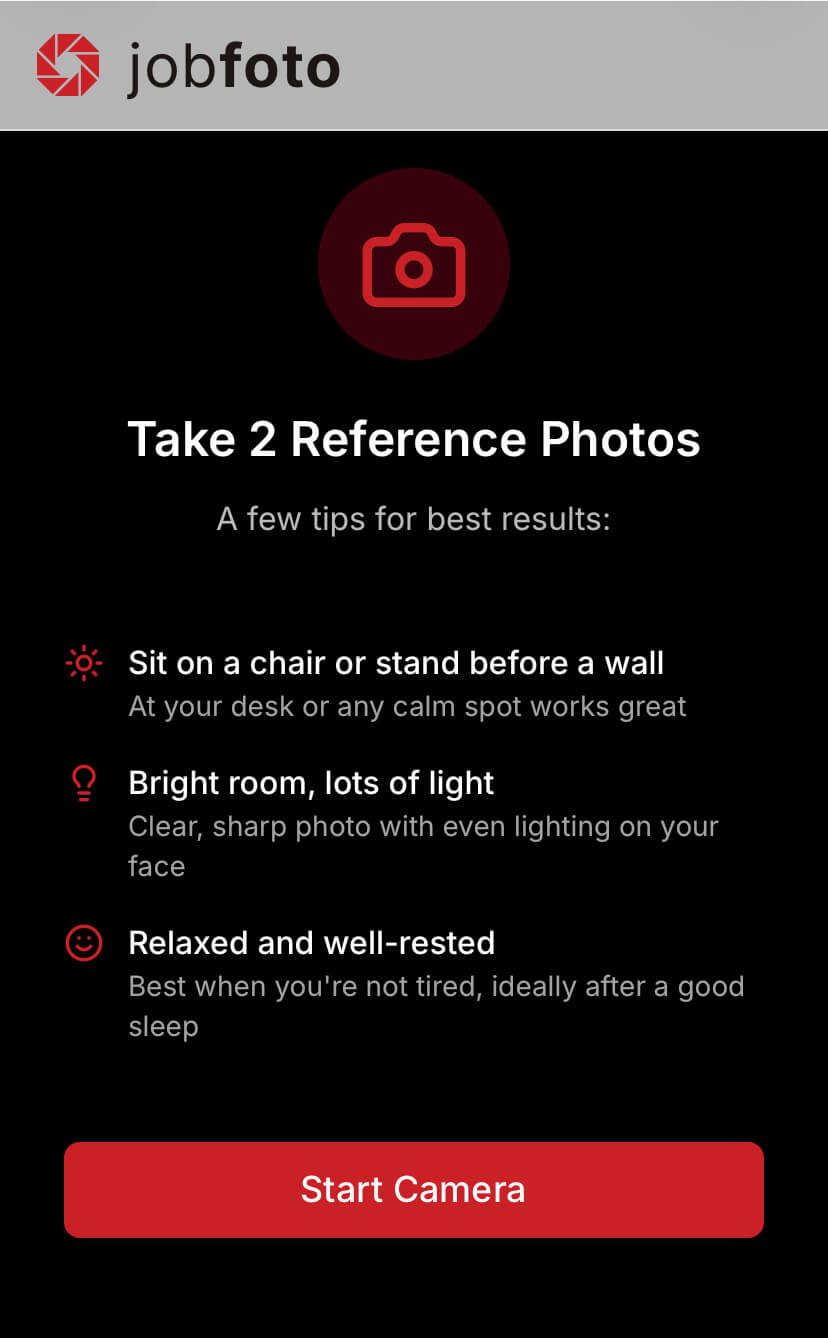Select the sun icon beside sitting tip
The width and height of the screenshot is (828, 1338).
pos(84,663)
